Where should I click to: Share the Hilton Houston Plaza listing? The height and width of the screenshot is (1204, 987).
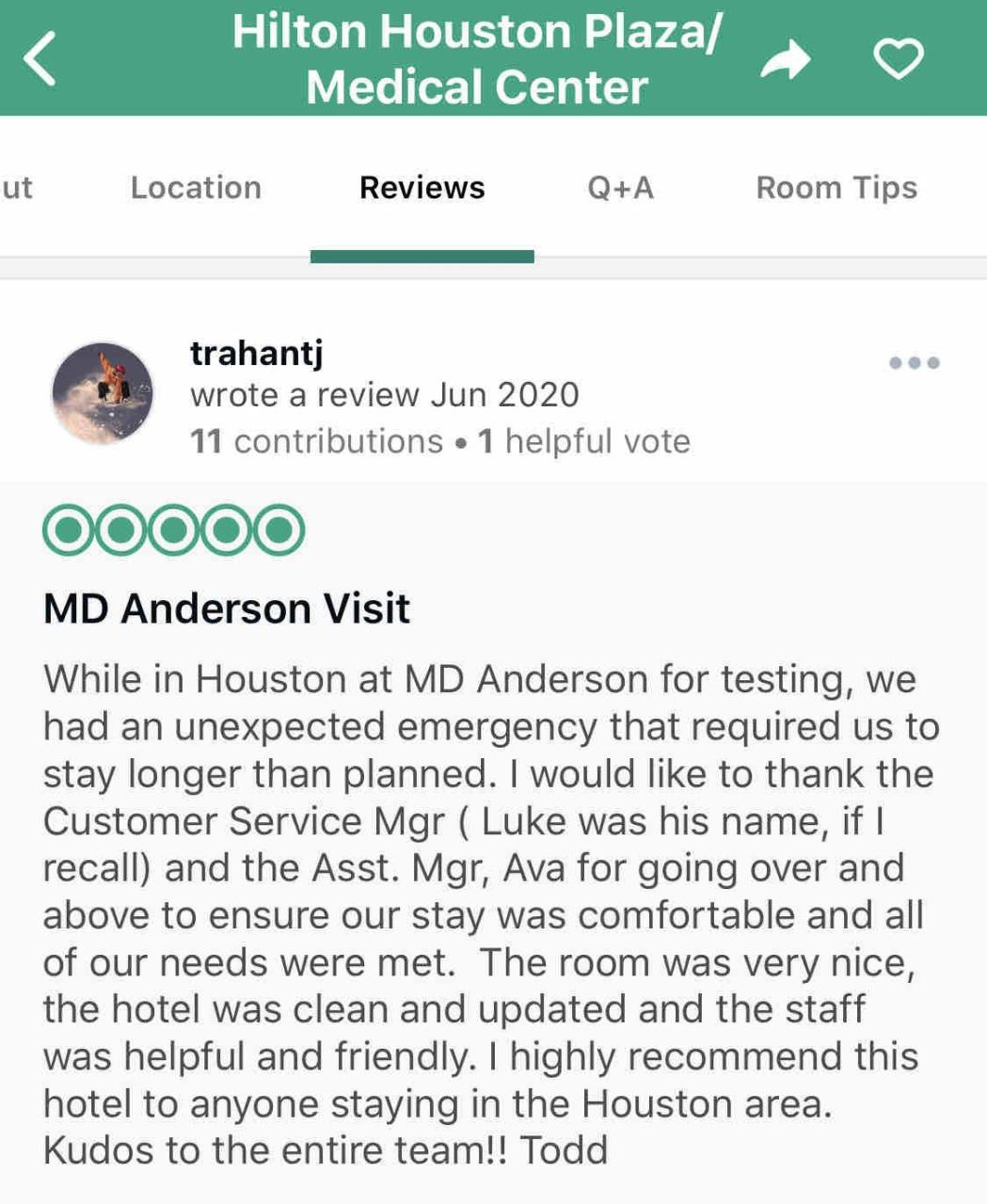click(x=785, y=60)
